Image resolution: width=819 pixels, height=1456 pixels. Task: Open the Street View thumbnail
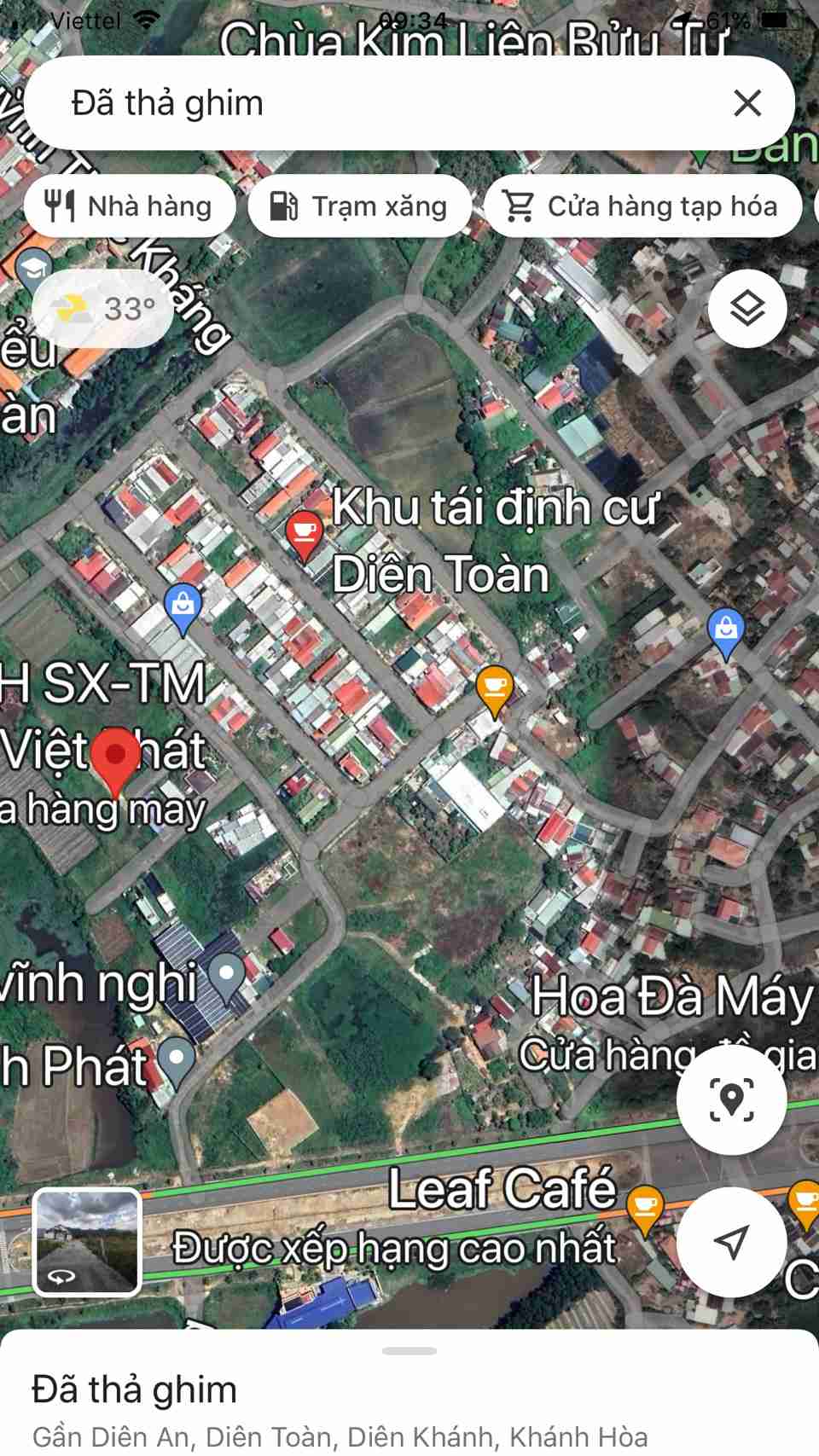[x=87, y=1242]
